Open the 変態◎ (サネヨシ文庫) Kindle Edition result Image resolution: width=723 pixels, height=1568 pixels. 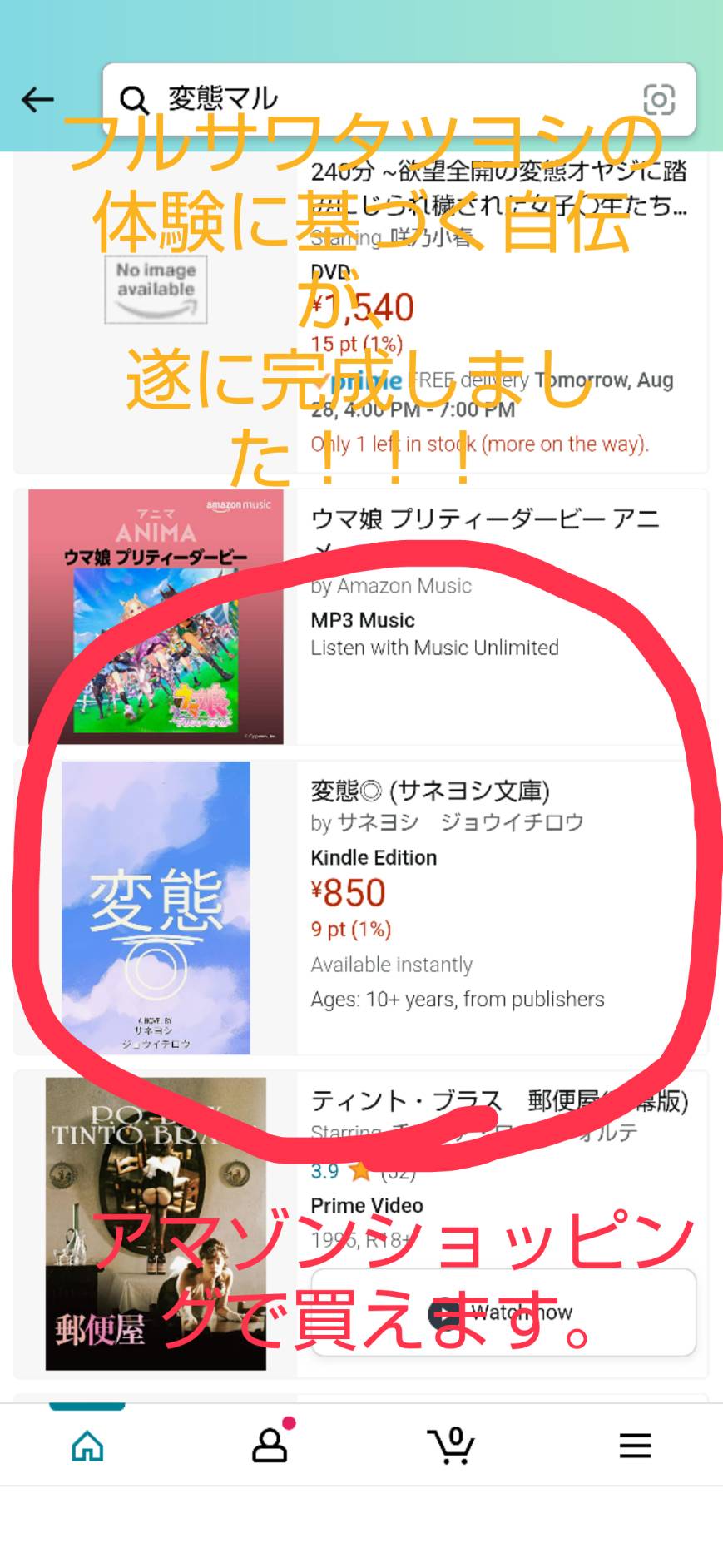[360, 908]
